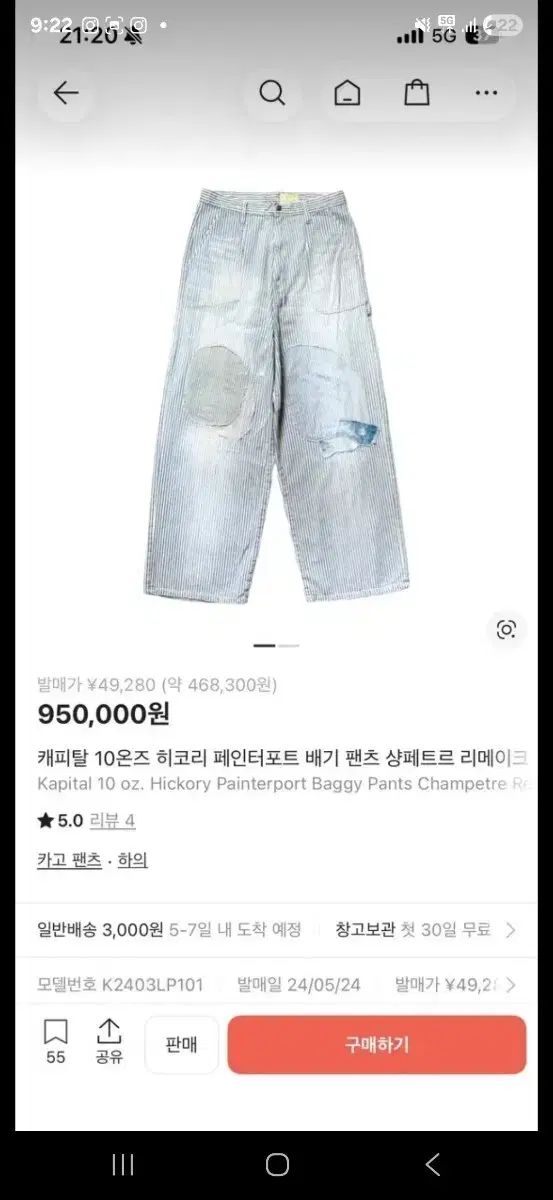Tap the 판매 sell button
553x1200 pixels.
click(x=181, y=1045)
